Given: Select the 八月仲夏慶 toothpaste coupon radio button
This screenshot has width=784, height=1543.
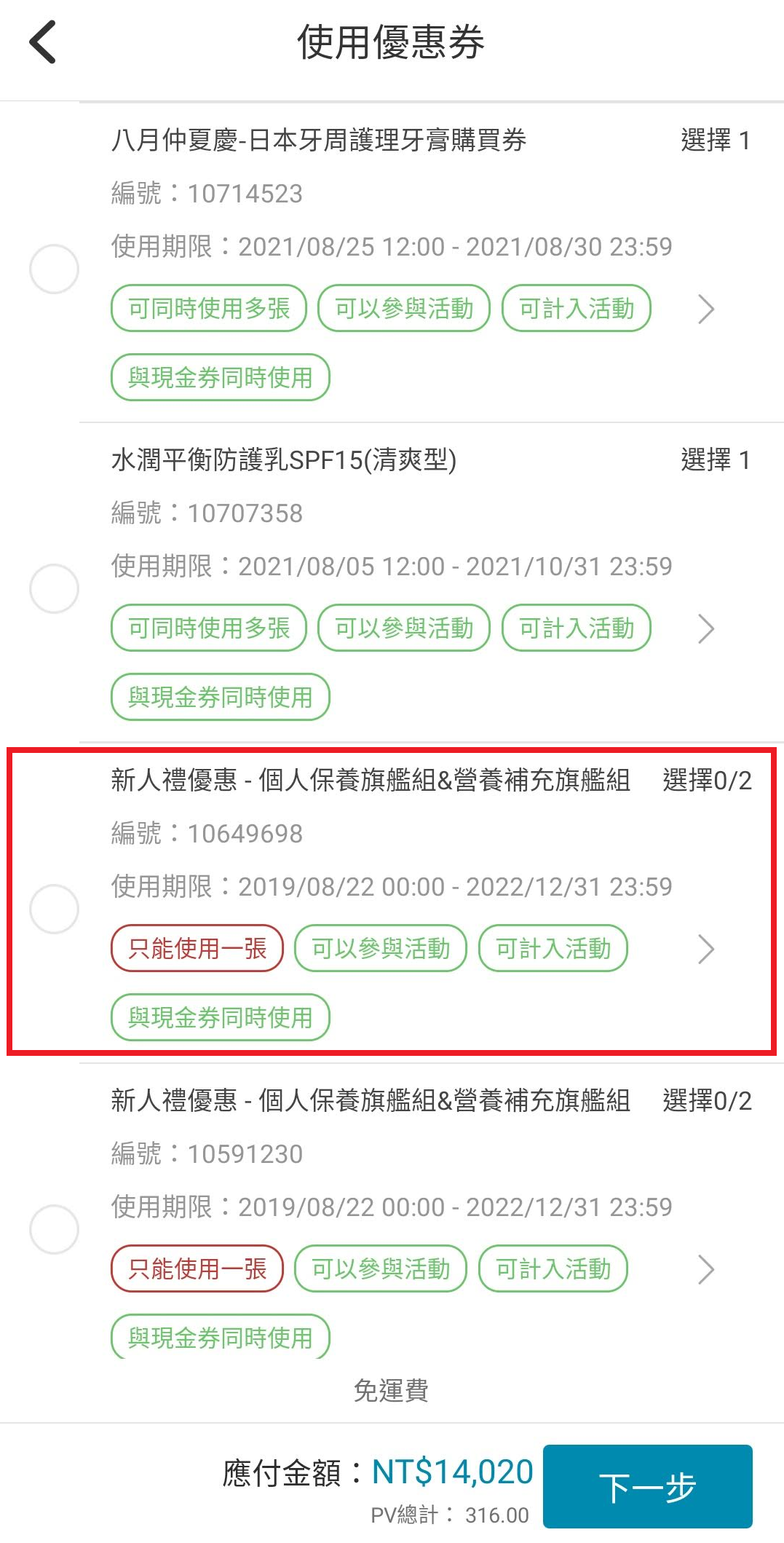Looking at the screenshot, I should (54, 269).
